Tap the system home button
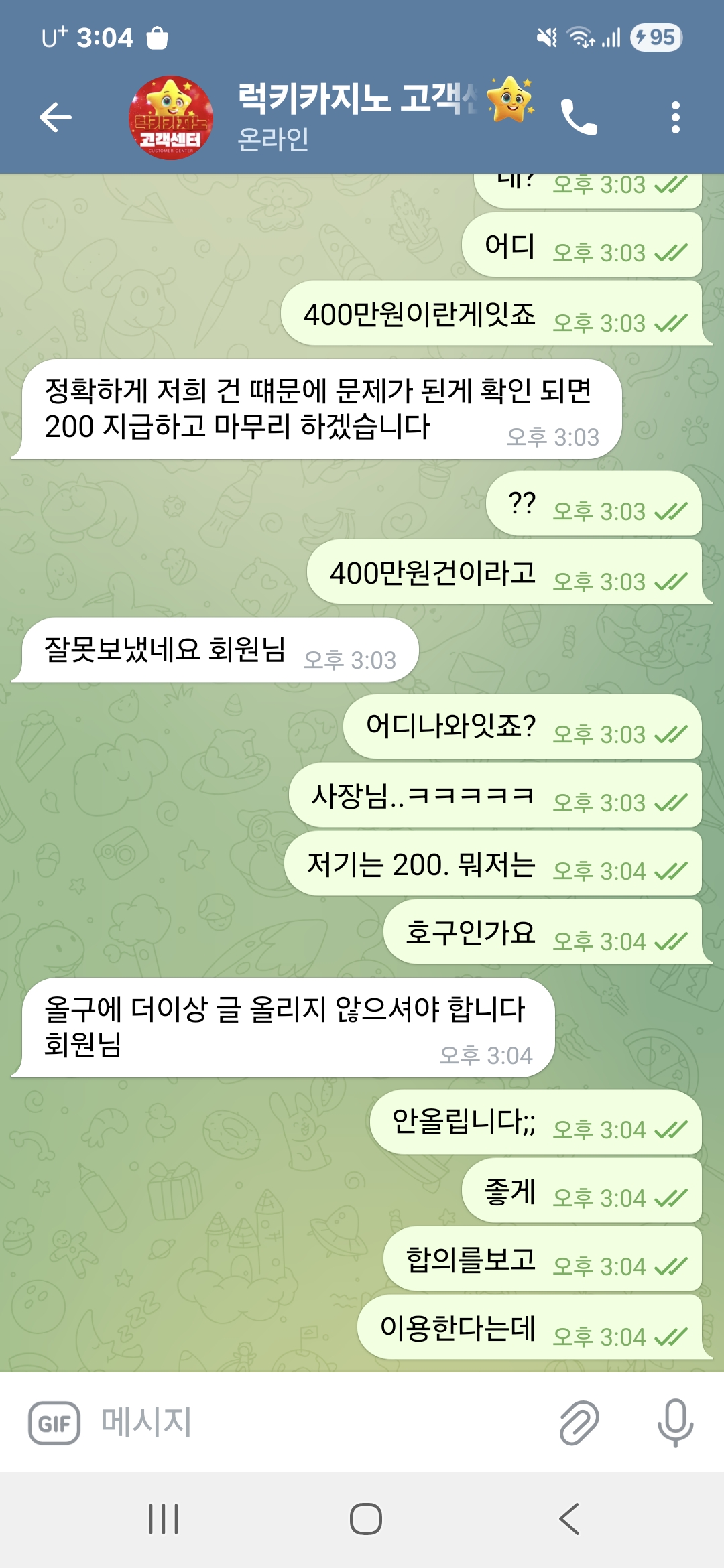724x1568 pixels. point(365,1519)
